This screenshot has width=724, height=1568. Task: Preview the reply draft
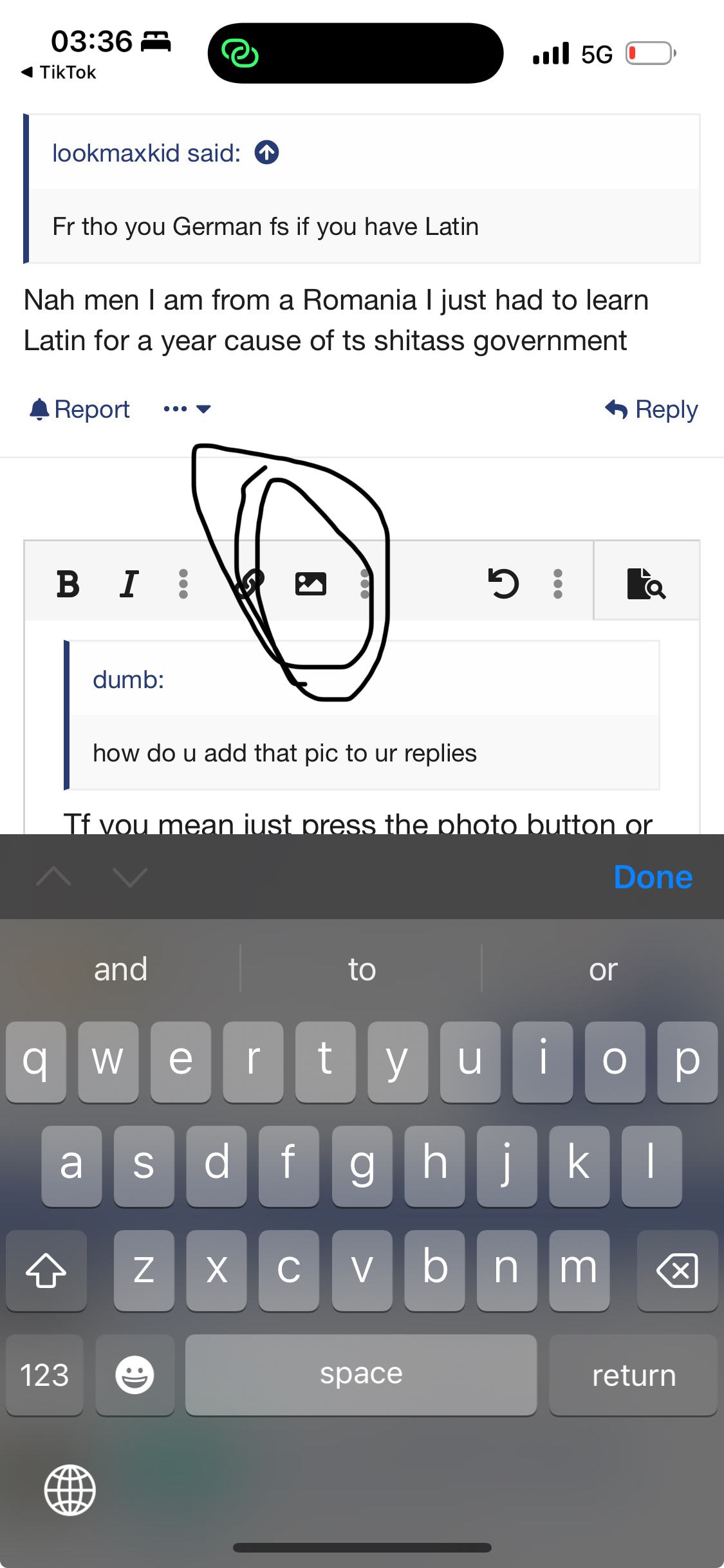[x=646, y=584]
